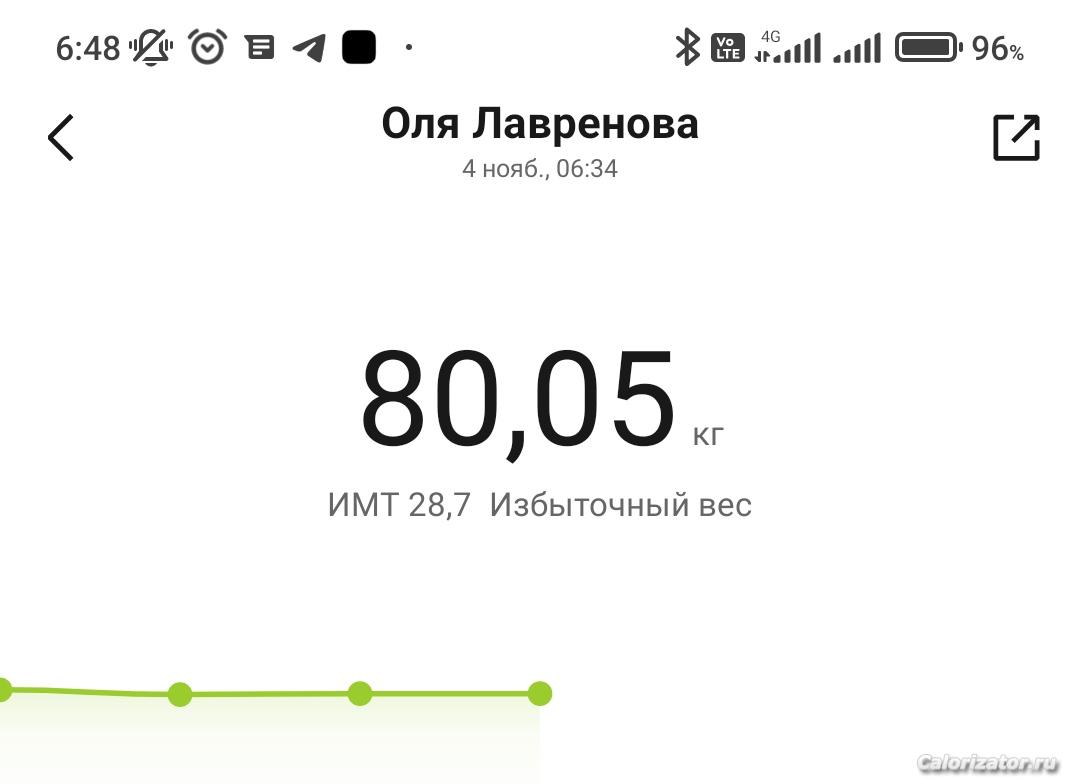Share the 80,05 kg weight record
This screenshot has width=1080, height=784.
coord(1016,138)
